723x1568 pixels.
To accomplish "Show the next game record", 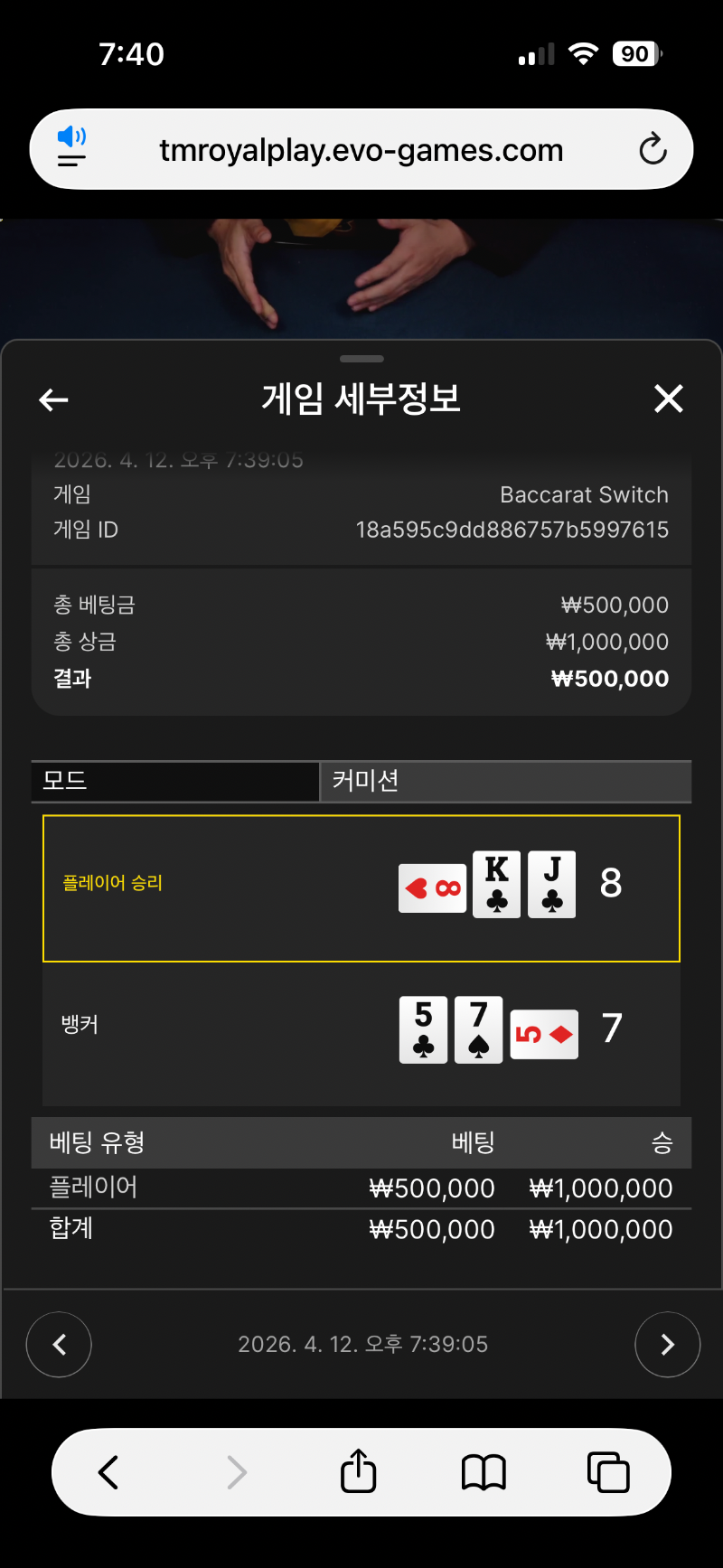I will (x=667, y=1345).
